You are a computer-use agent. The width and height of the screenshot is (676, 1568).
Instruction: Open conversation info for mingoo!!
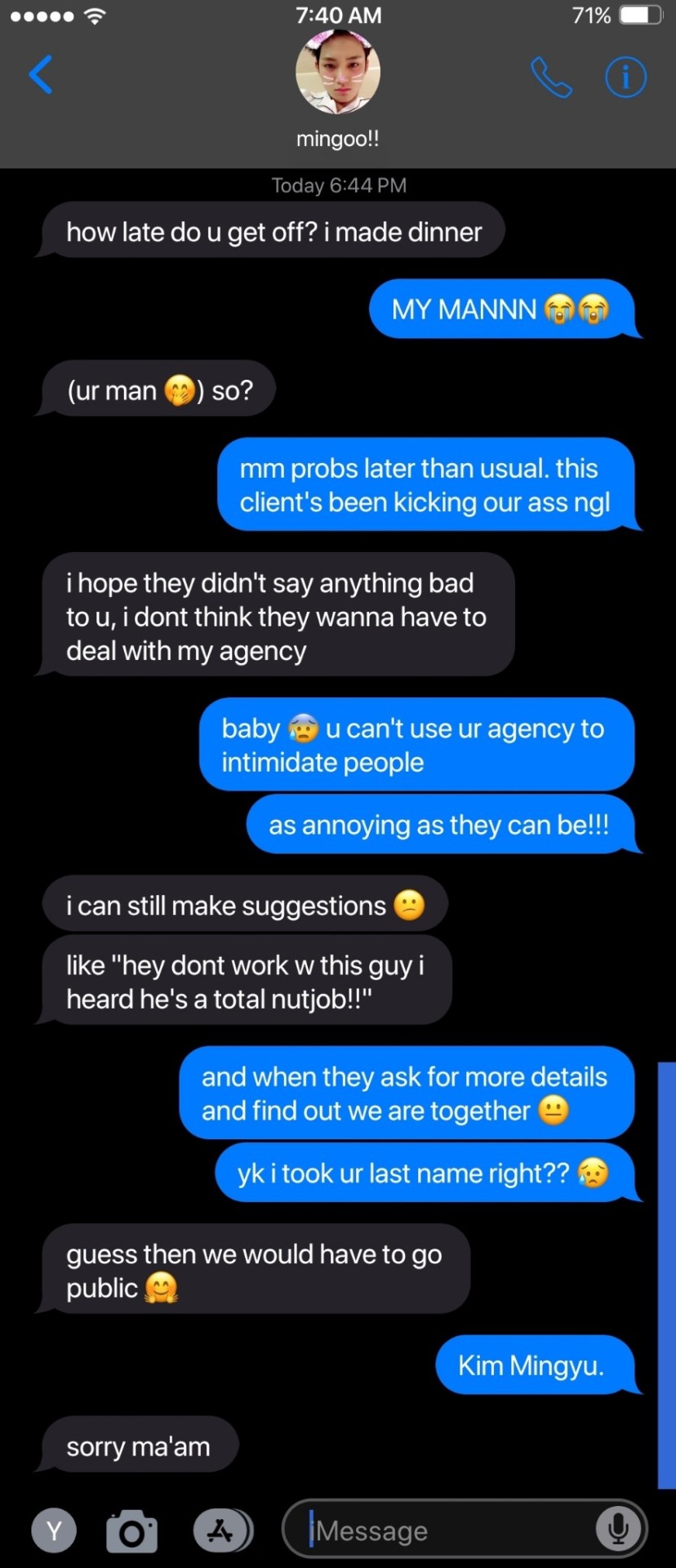(x=625, y=78)
